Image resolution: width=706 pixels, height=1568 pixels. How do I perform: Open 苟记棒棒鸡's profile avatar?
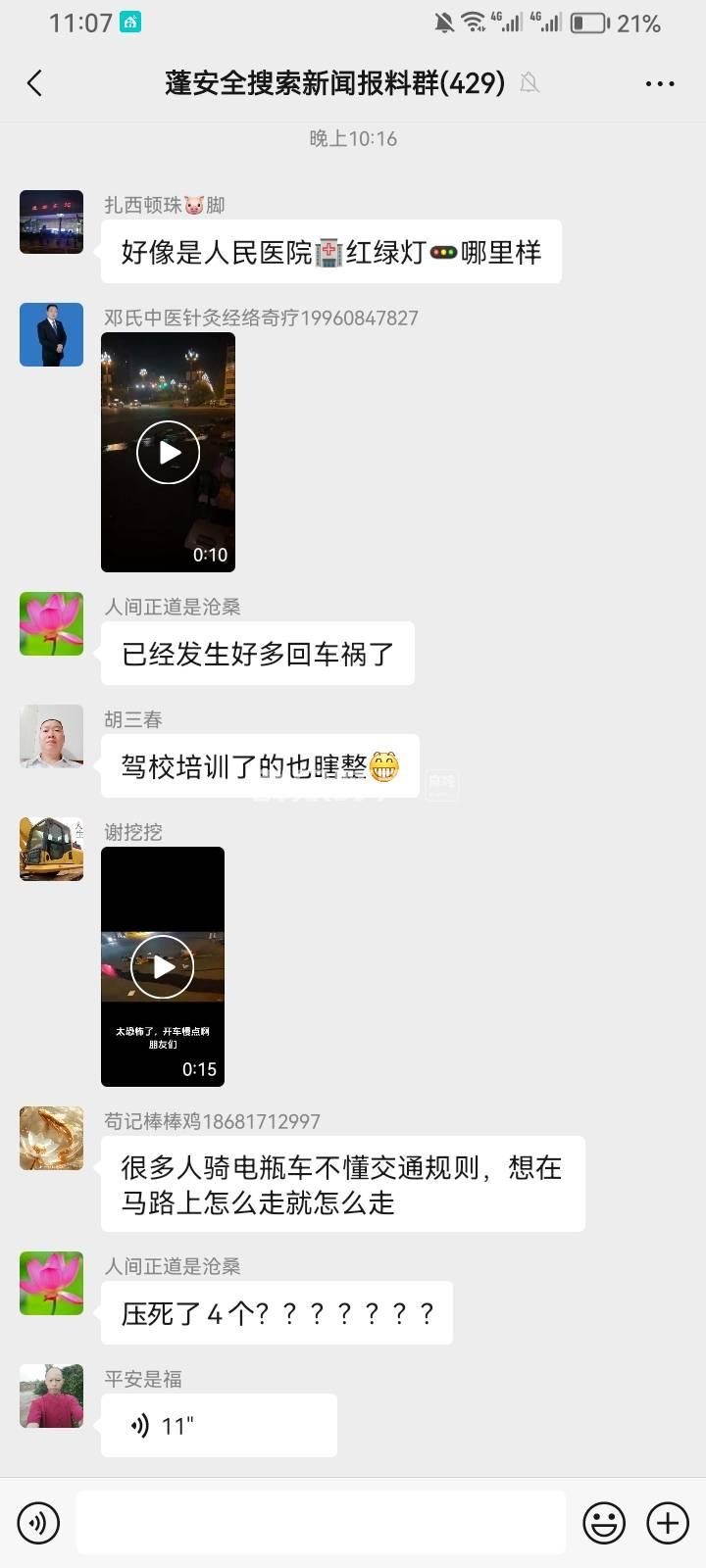pyautogui.click(x=51, y=1138)
